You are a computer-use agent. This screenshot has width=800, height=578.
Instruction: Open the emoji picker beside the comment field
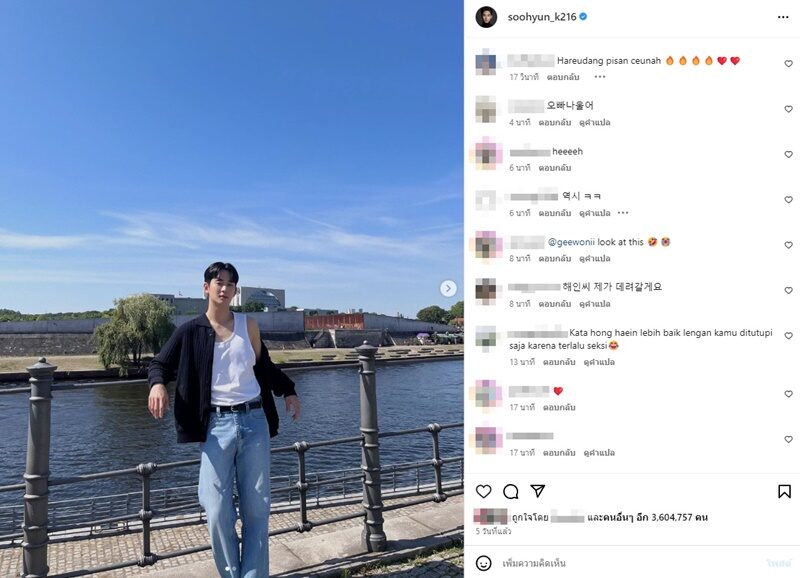[x=484, y=563]
